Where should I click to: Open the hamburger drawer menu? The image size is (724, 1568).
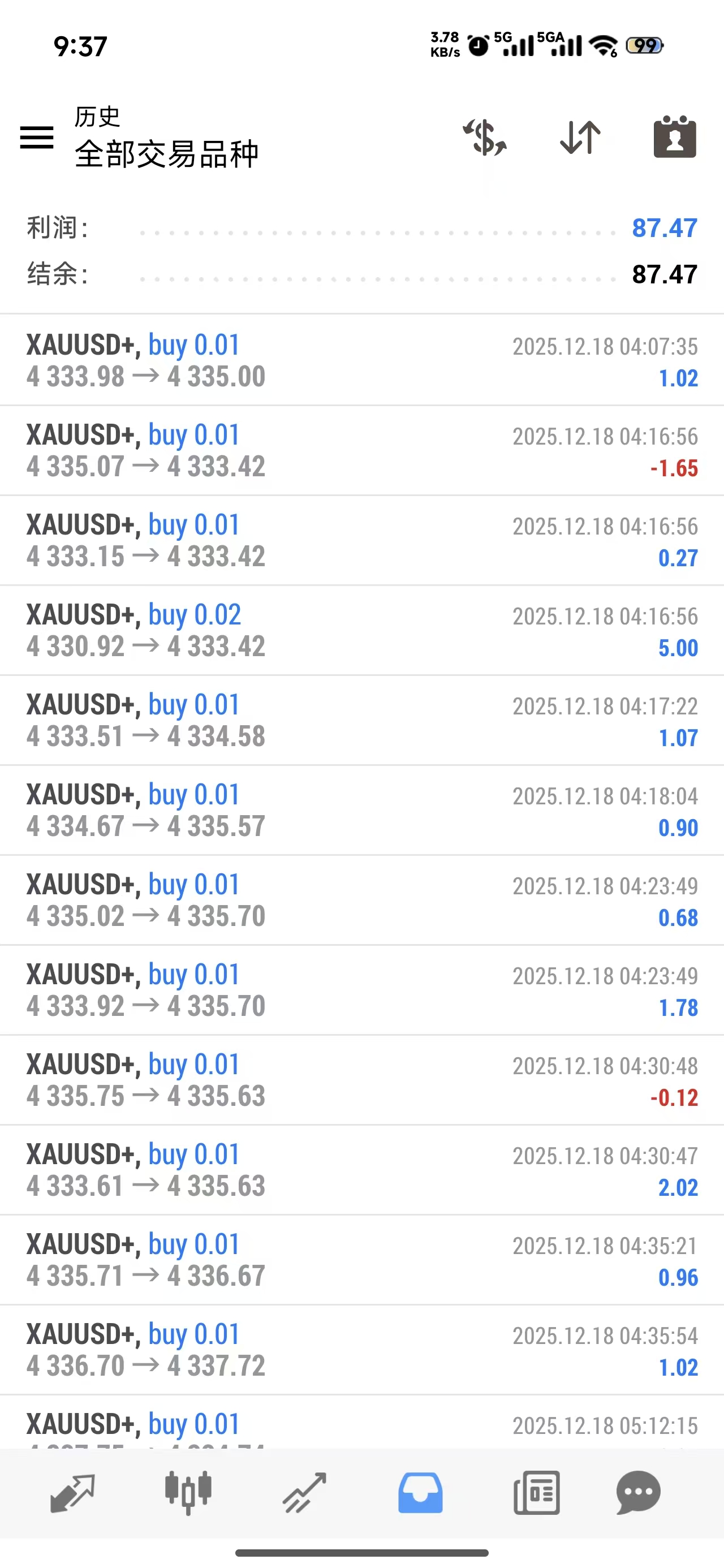click(x=37, y=137)
